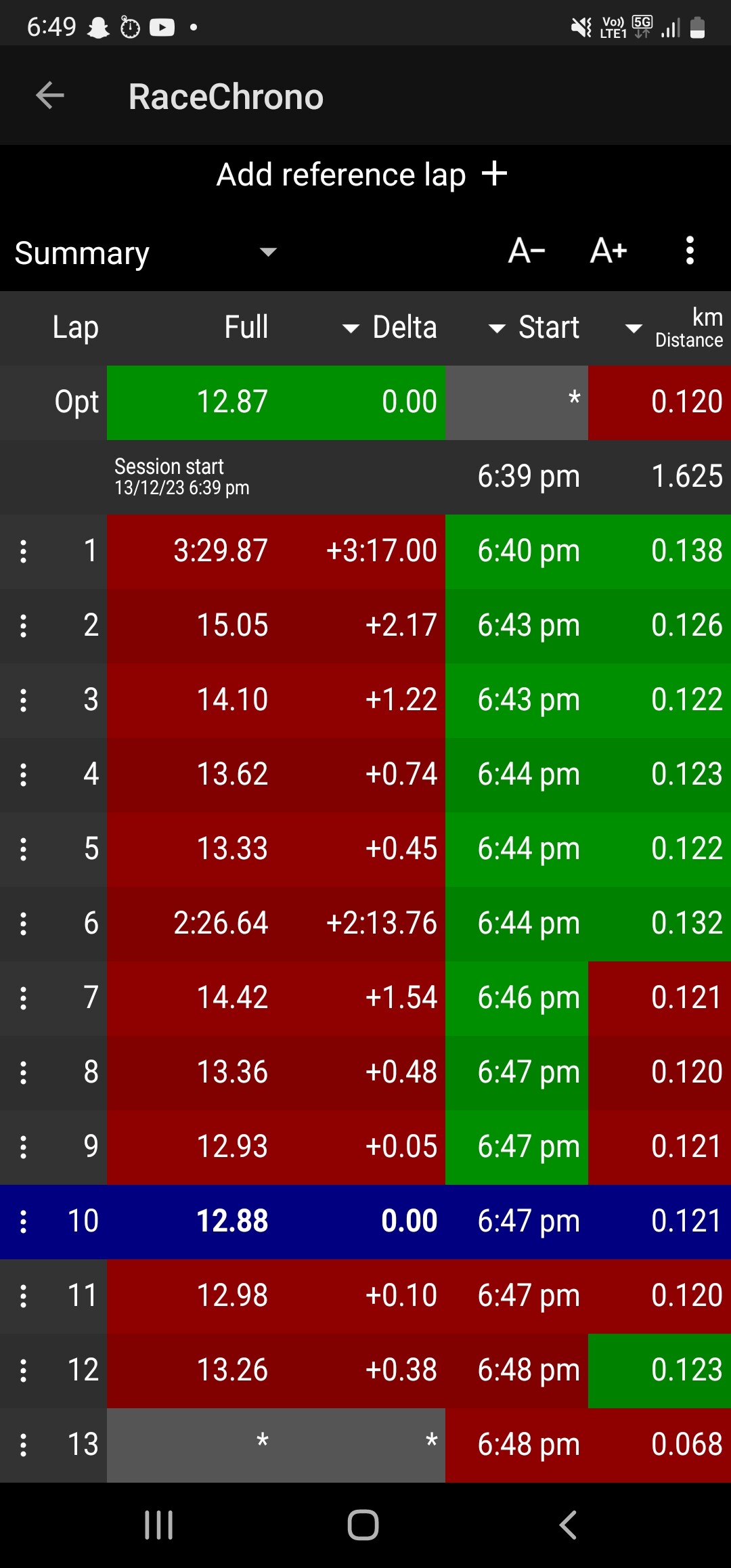
Task: Select the best lap 10 row
Action: pos(365,1221)
